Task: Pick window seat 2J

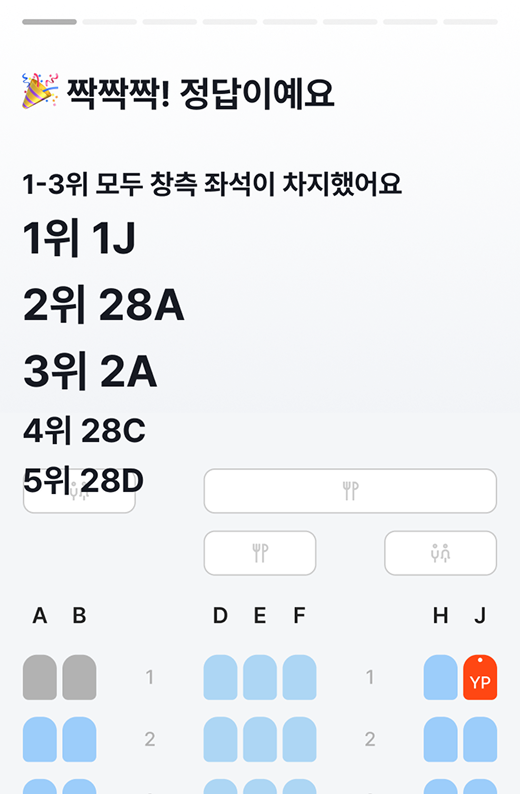Action: [480, 739]
